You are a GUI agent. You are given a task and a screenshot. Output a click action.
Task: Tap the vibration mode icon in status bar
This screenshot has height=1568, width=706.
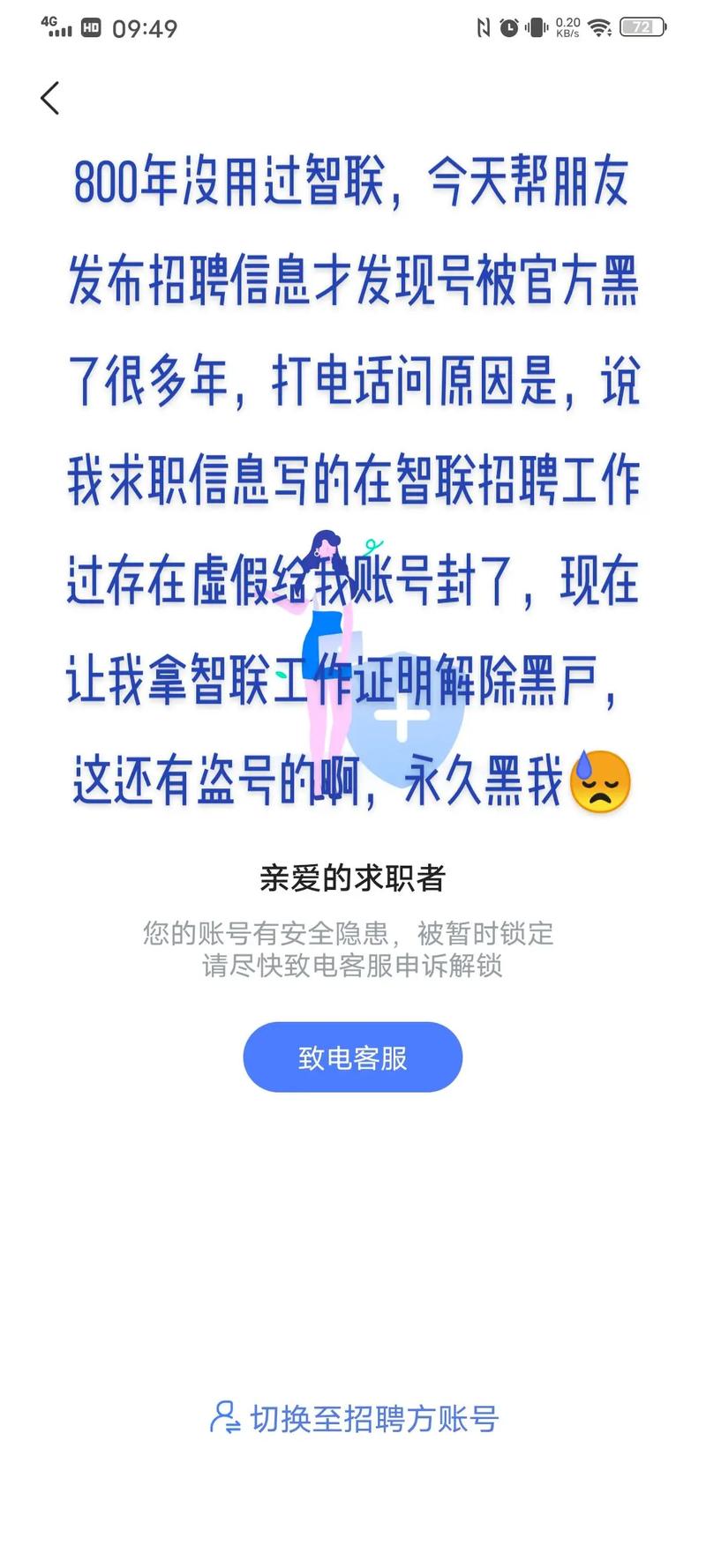point(537,27)
